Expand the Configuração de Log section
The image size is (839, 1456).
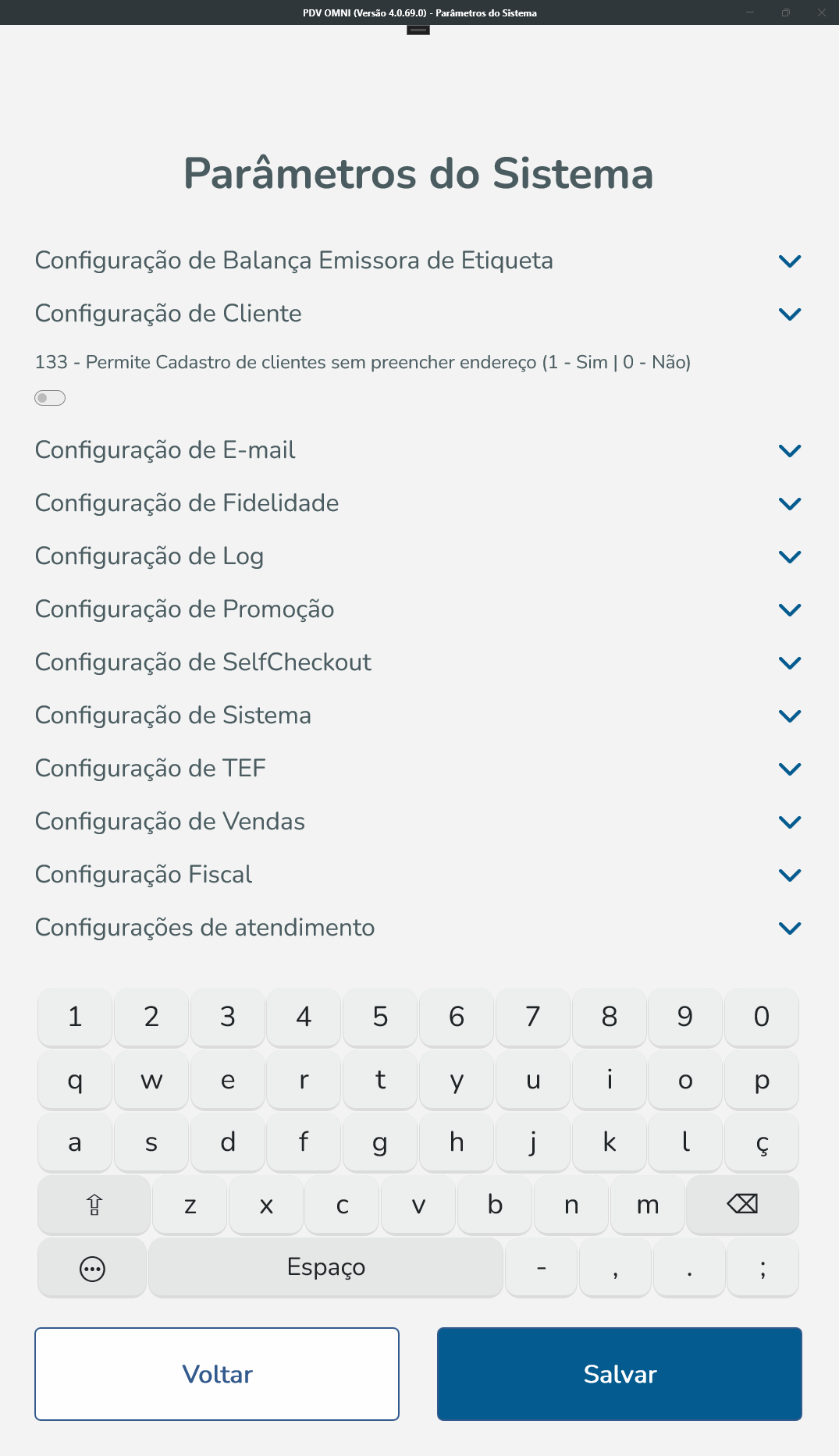tap(790, 557)
